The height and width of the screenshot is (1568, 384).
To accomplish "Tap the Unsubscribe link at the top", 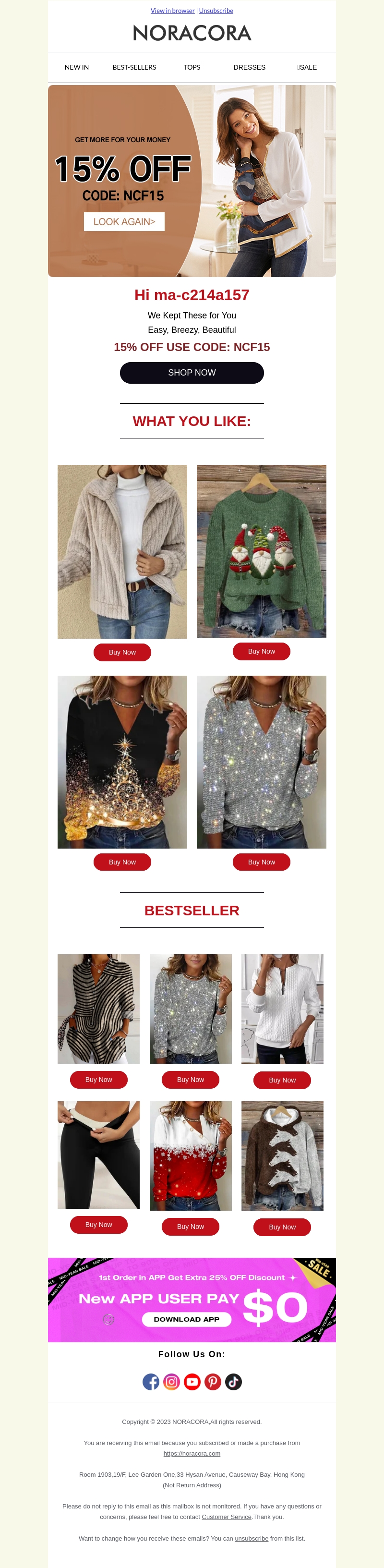I will coord(216,11).
